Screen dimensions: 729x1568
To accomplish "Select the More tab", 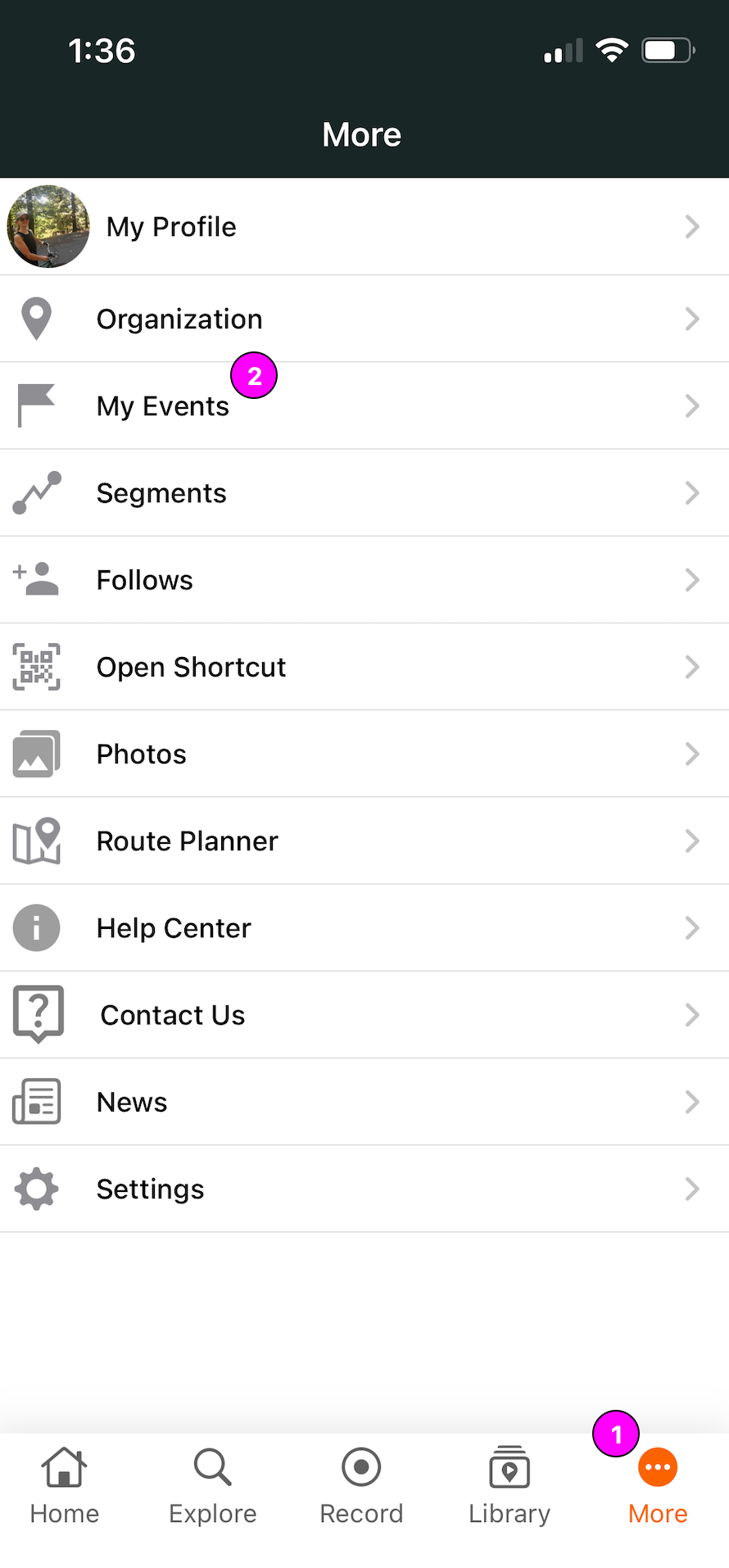I will pyautogui.click(x=658, y=1486).
